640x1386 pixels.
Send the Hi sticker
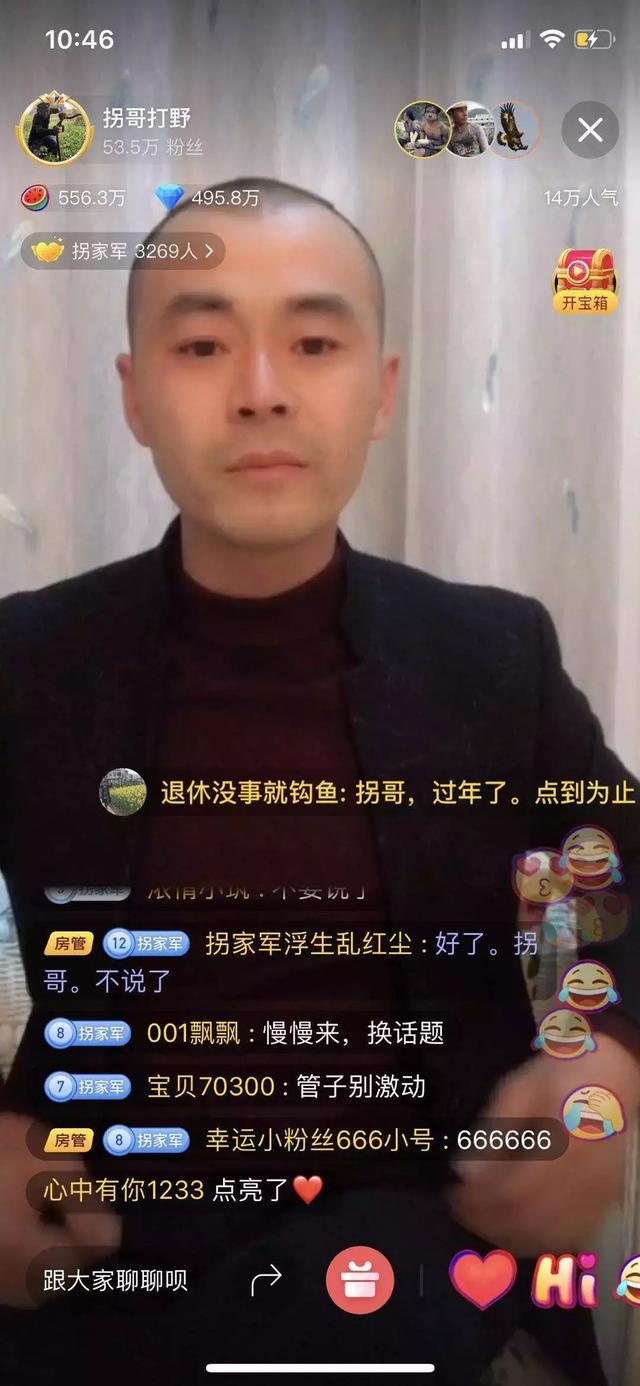pyautogui.click(x=565, y=1281)
